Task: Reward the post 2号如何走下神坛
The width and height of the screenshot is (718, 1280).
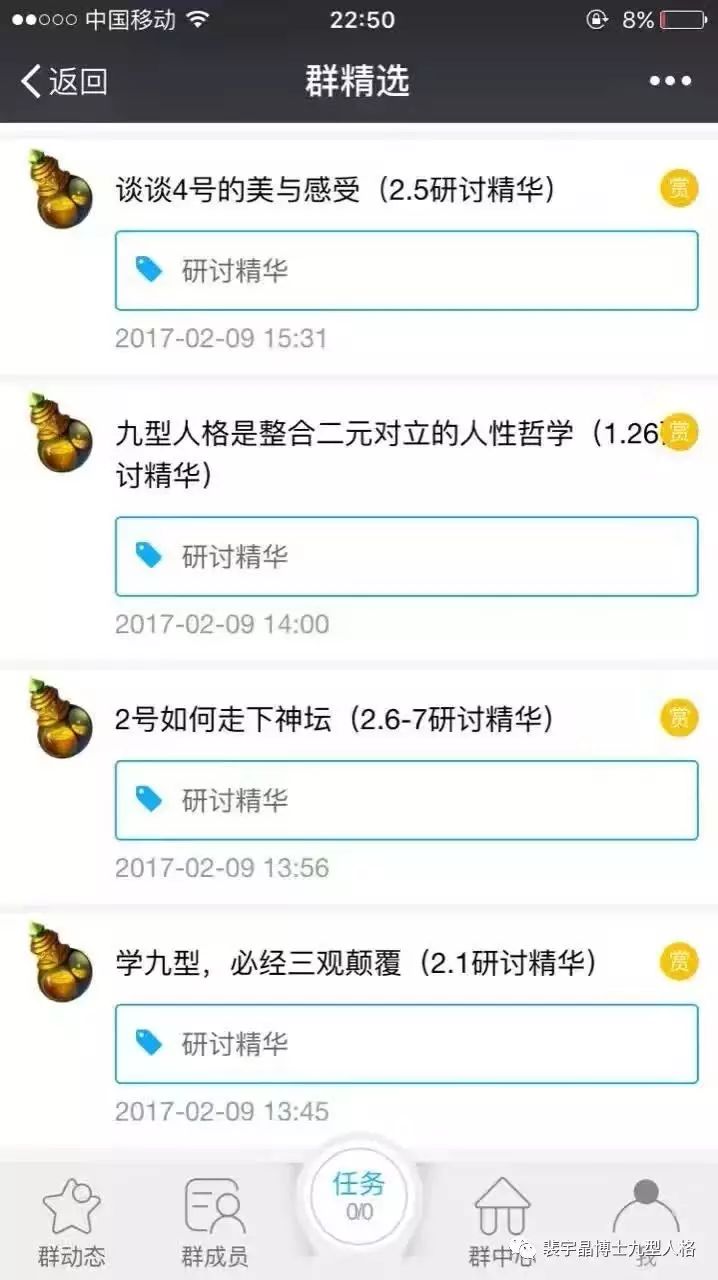Action: (679, 718)
